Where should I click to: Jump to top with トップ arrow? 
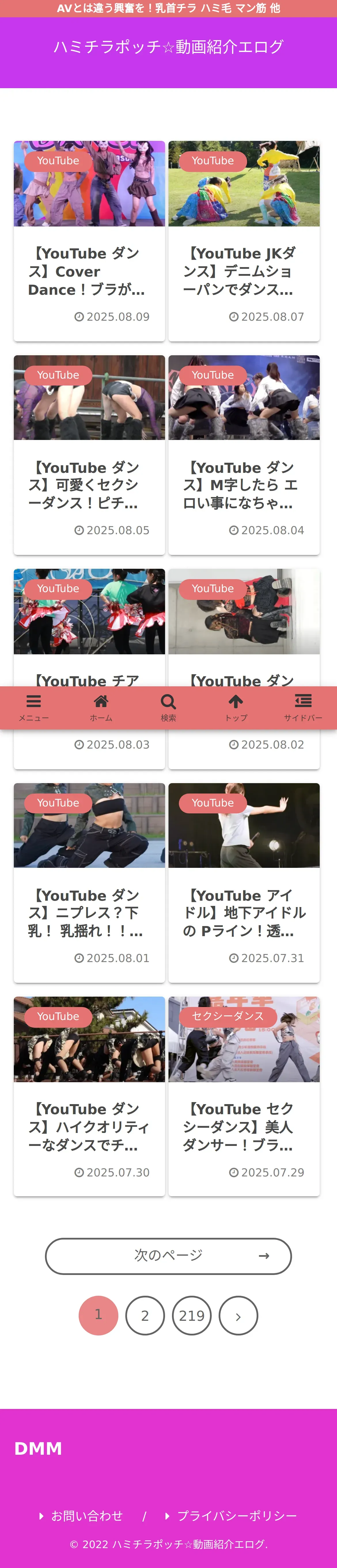click(x=236, y=707)
